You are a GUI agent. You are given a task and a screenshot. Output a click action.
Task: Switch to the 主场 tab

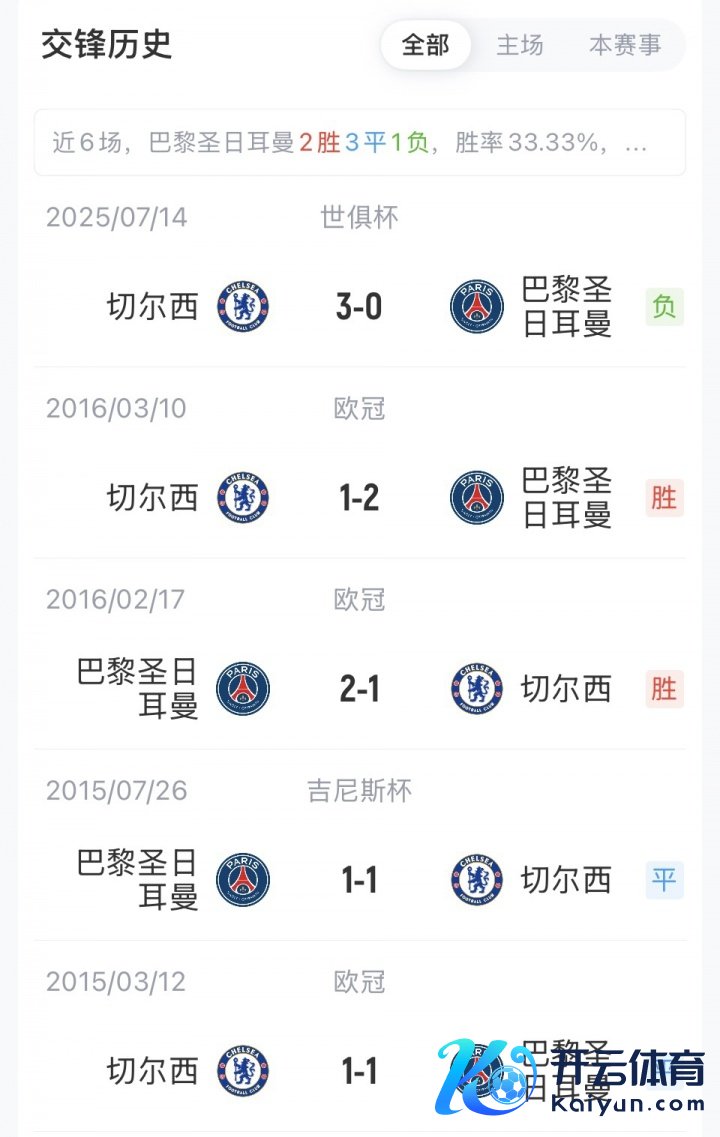(x=520, y=45)
